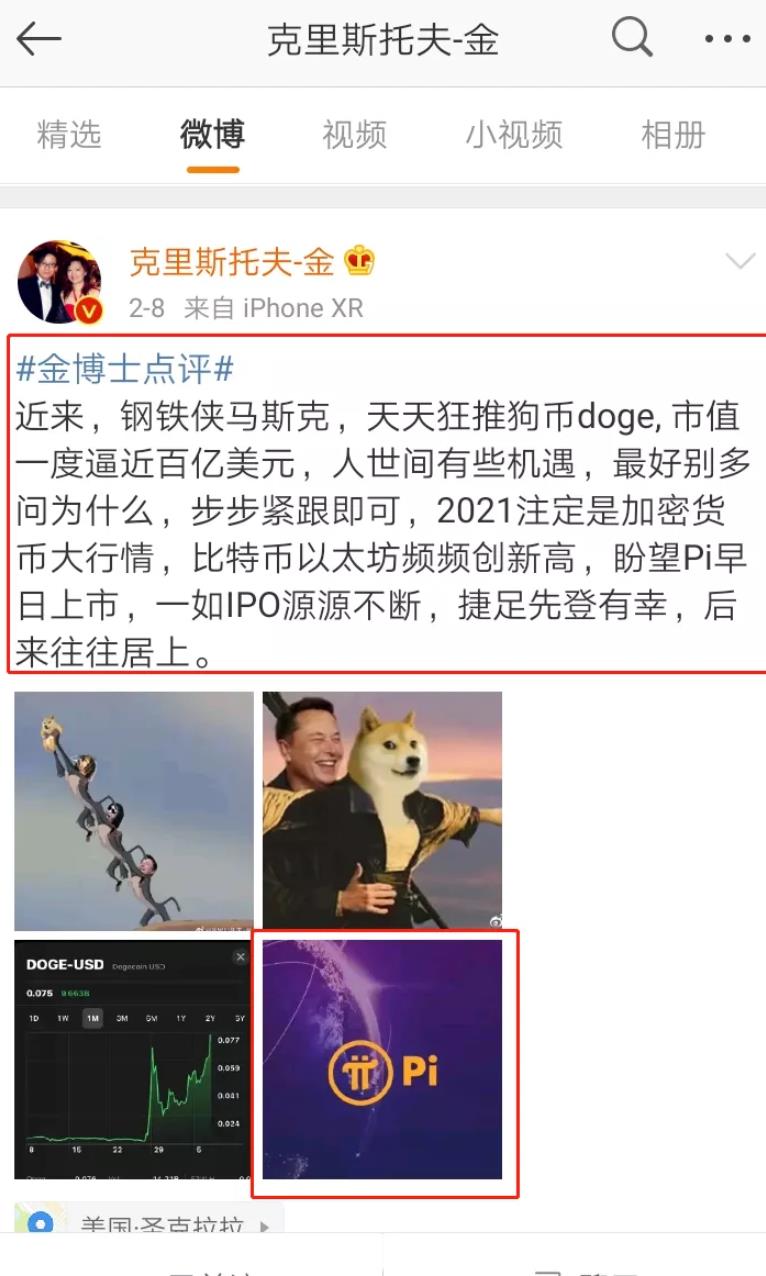The height and width of the screenshot is (1276, 766).
Task: Open the #金博士点评# hashtag link
Action: [x=125, y=369]
